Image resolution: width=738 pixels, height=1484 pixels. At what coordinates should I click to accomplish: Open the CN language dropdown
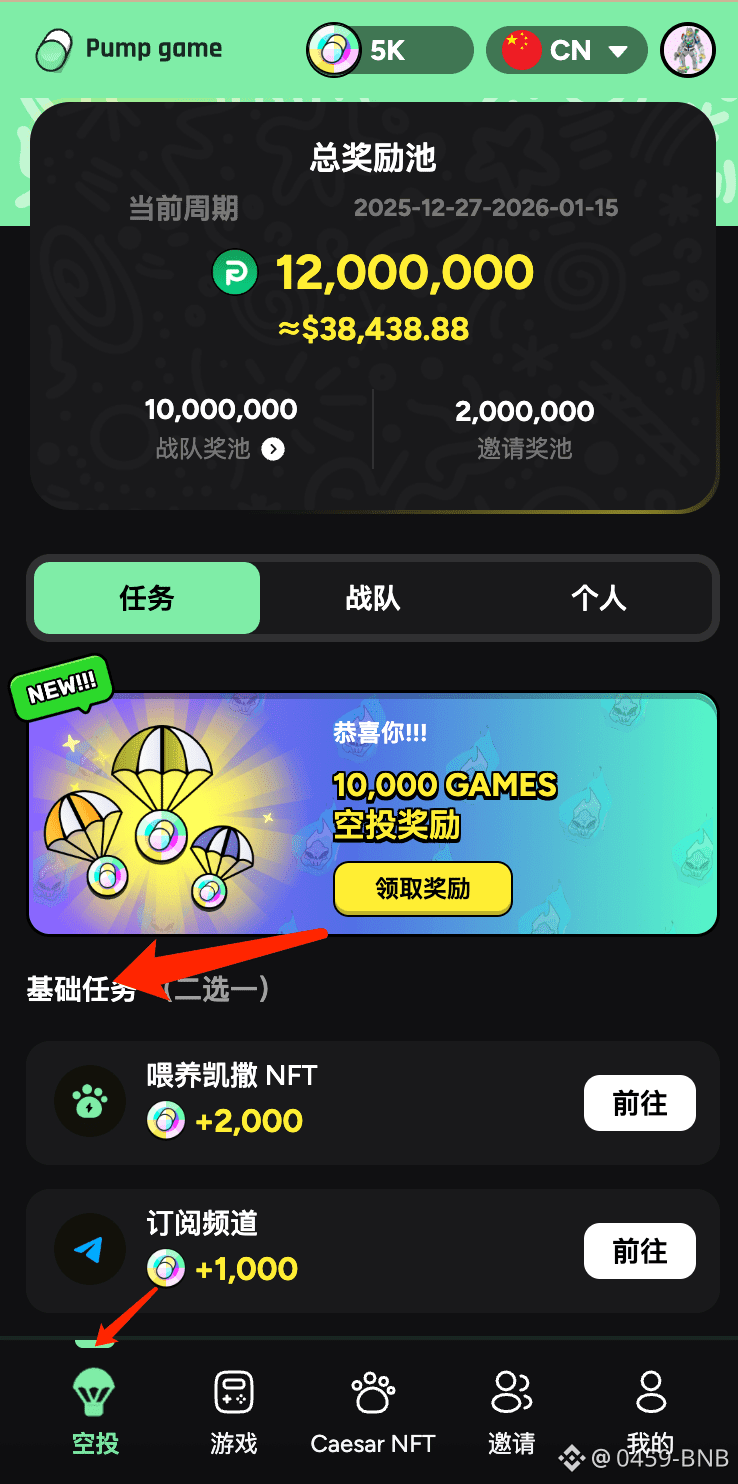566,50
